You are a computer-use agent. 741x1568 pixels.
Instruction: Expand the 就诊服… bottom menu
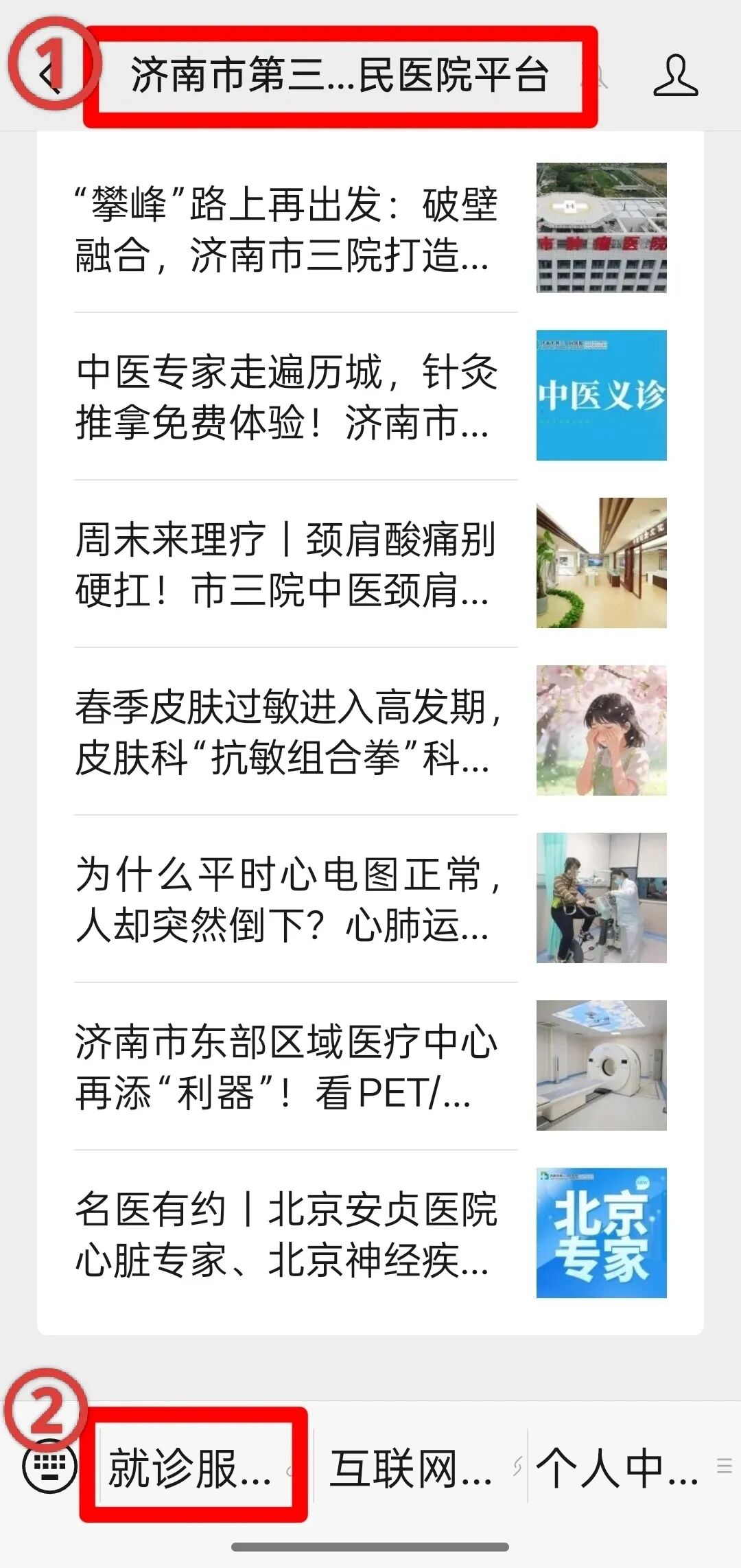point(191,1468)
